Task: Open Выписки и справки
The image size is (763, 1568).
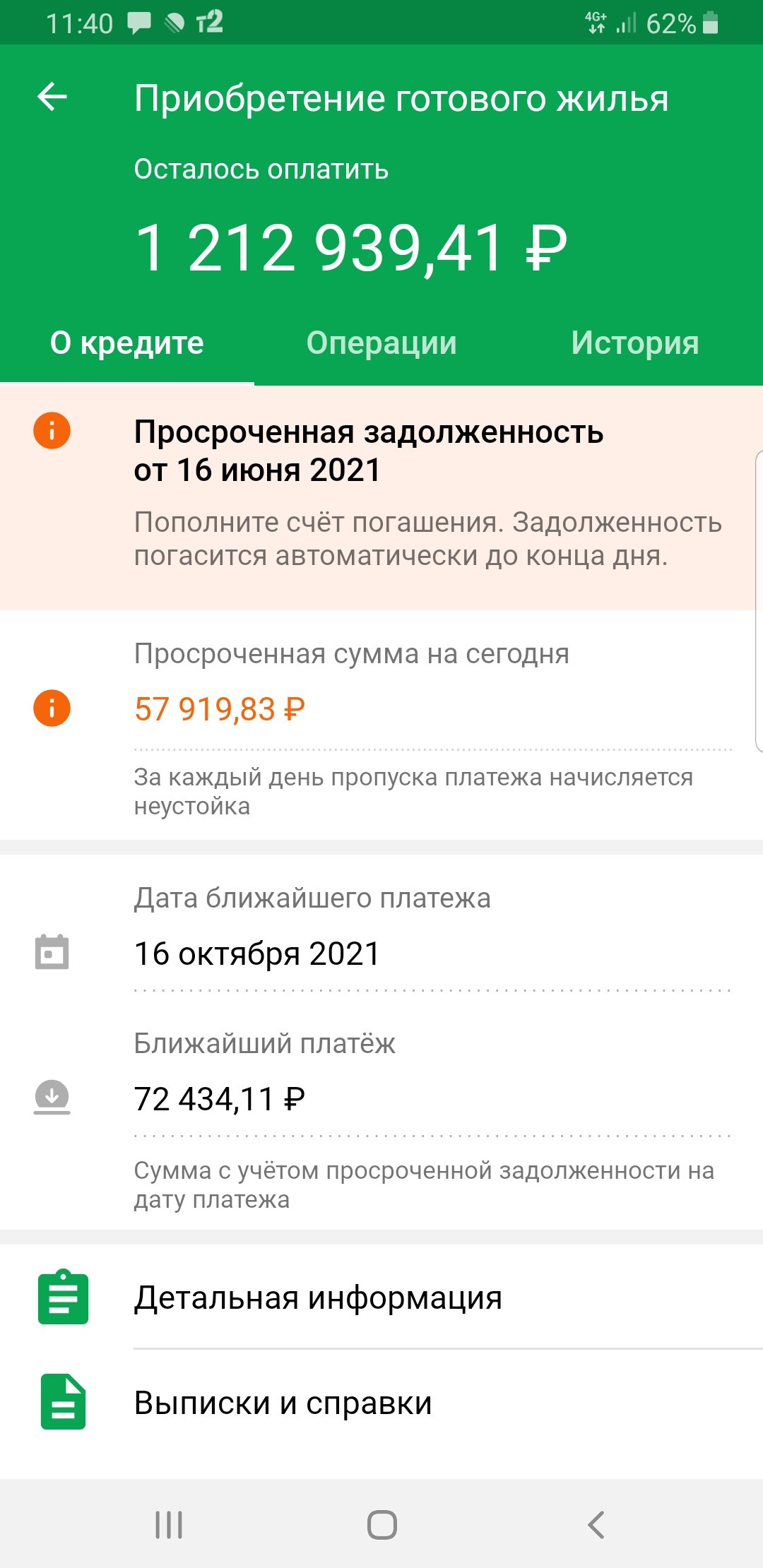Action: click(x=283, y=1403)
